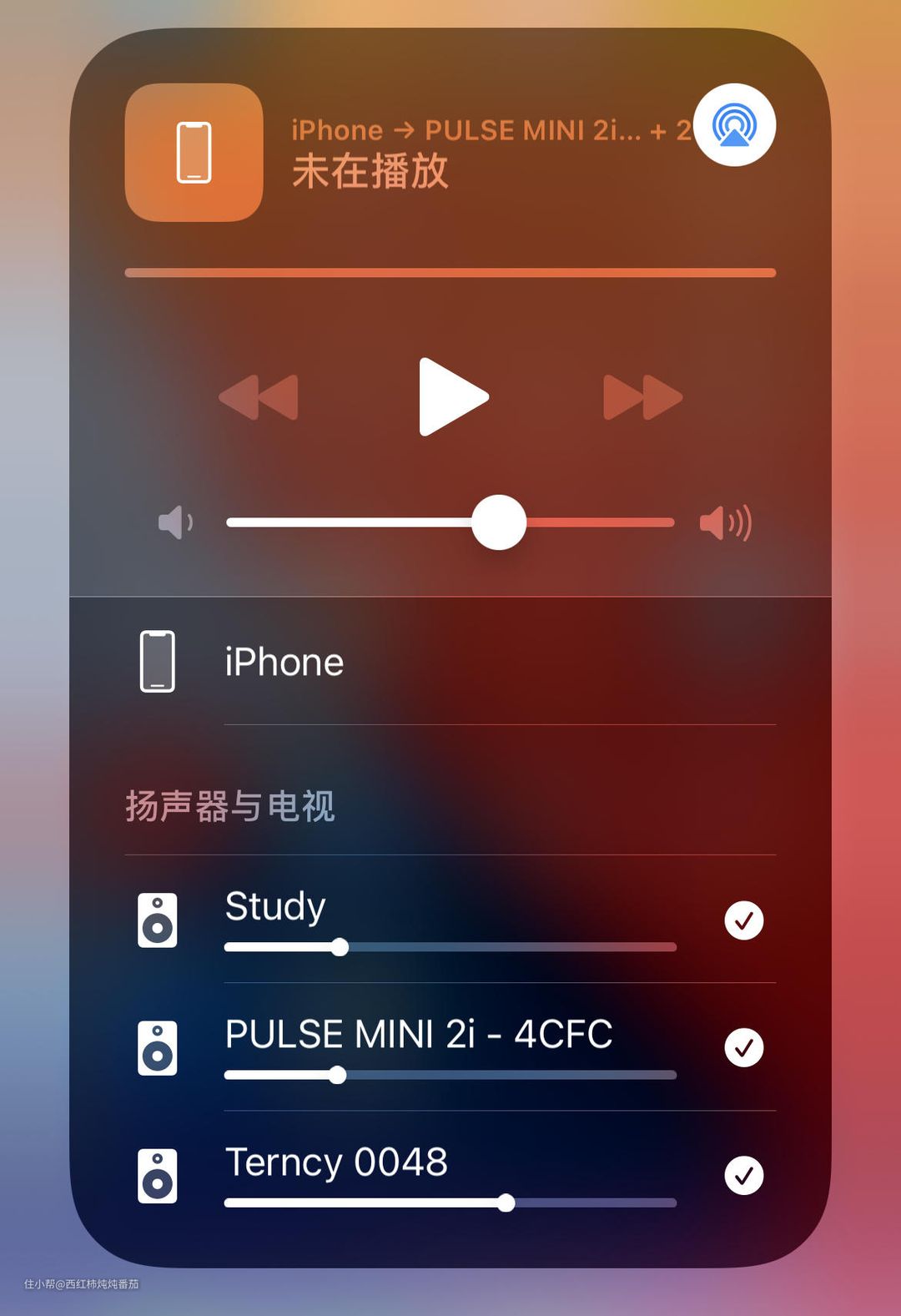Skip back with the rewind button
901x1316 pixels.
[x=259, y=397]
